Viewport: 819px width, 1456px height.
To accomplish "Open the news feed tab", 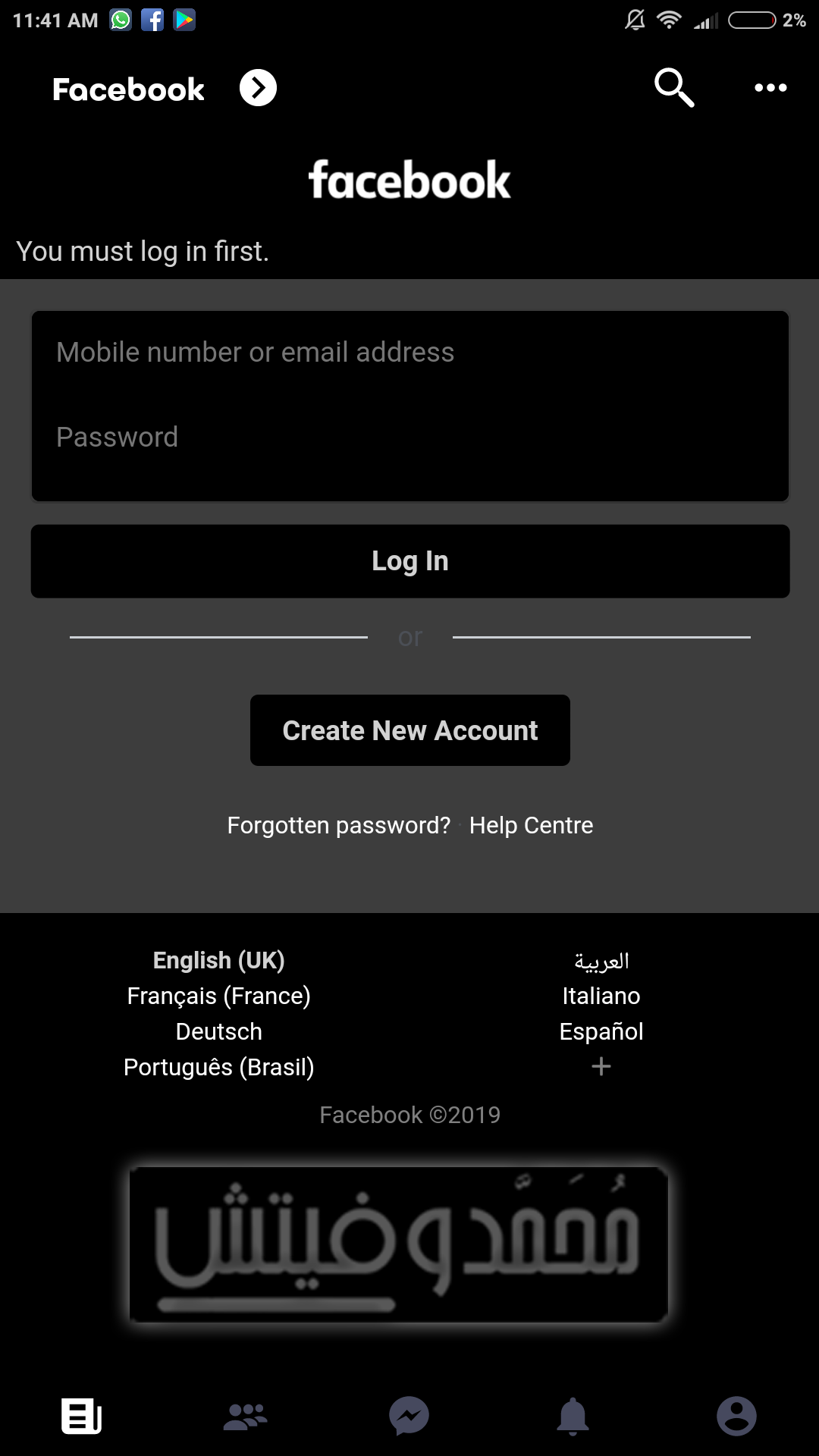I will 82,1416.
